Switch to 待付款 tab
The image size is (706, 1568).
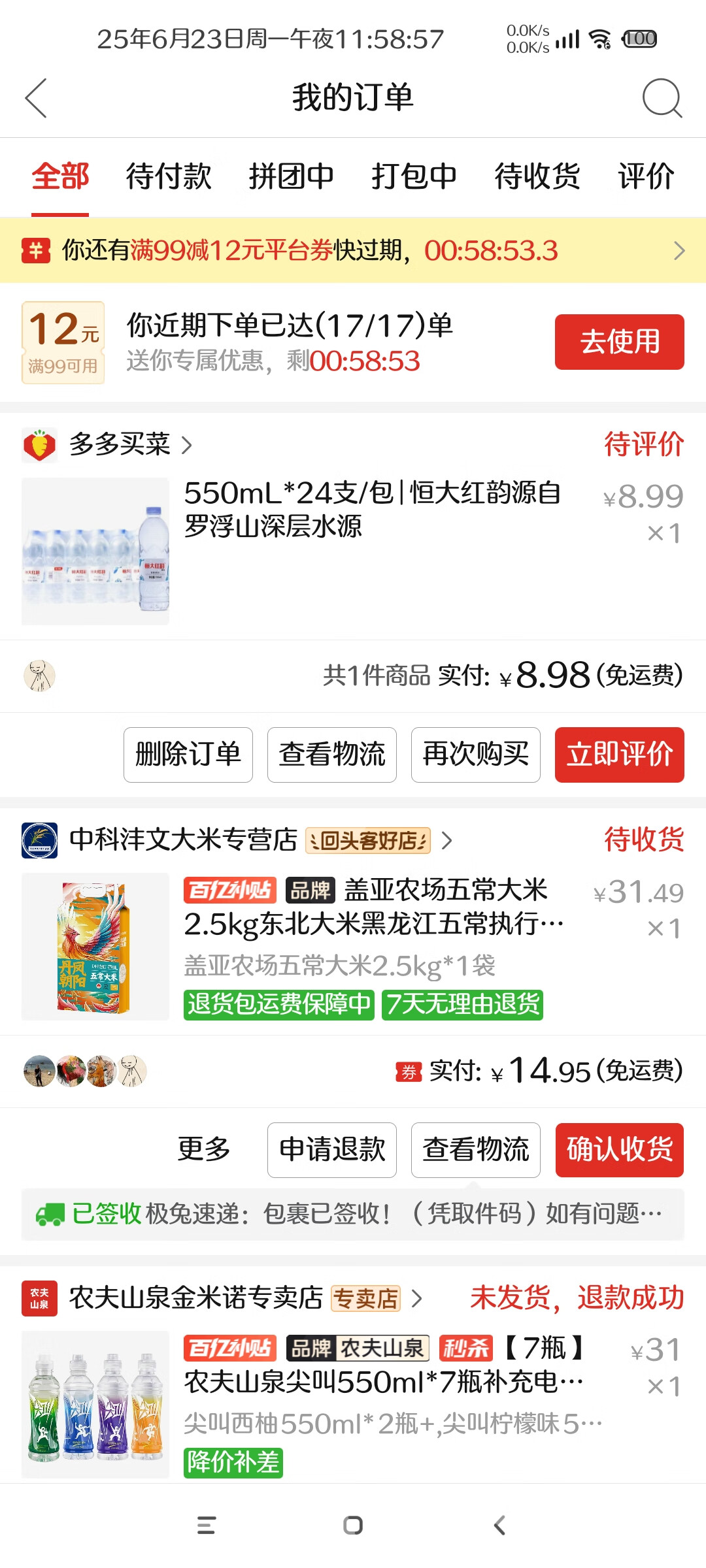click(x=169, y=176)
